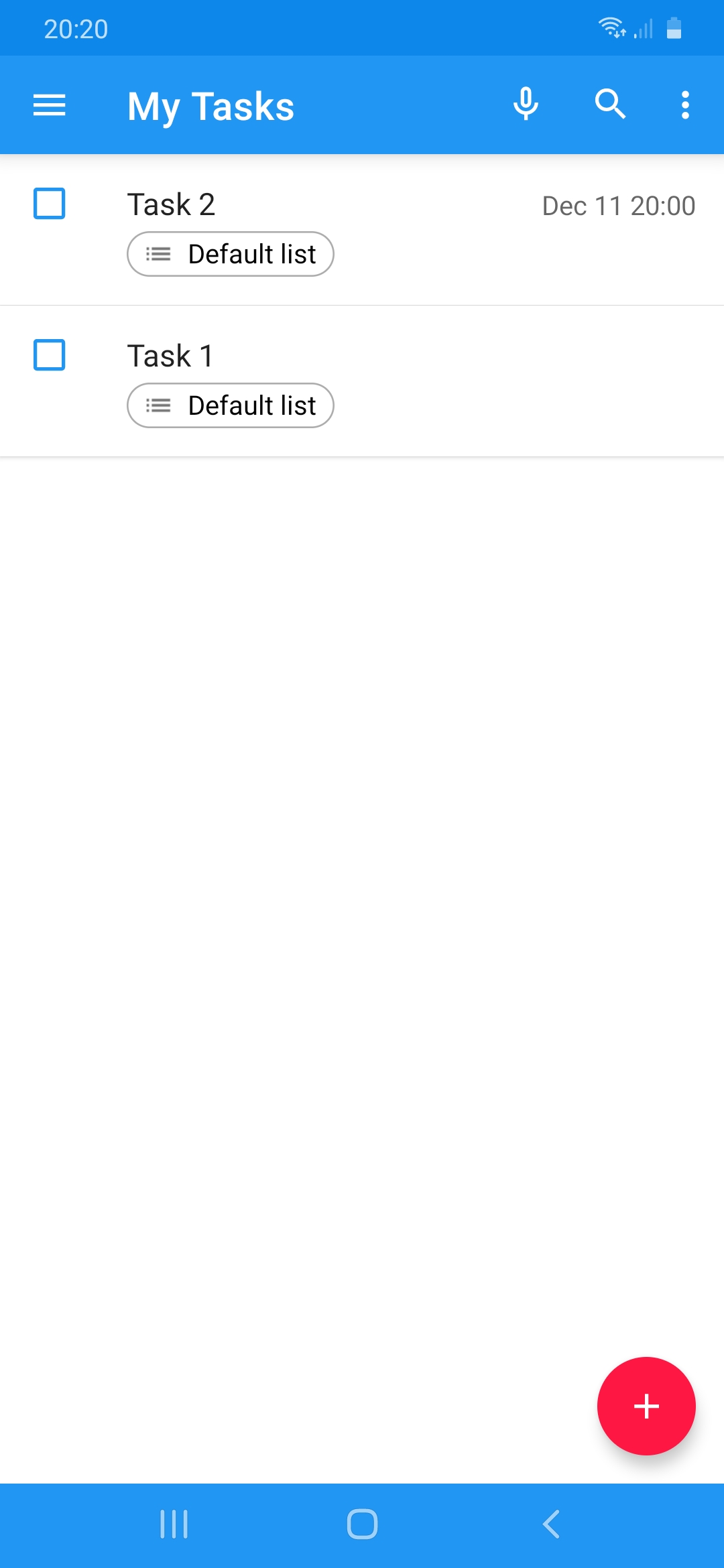Image resolution: width=724 pixels, height=1568 pixels.
Task: Select the Default list chip under Task 1
Action: pos(231,406)
